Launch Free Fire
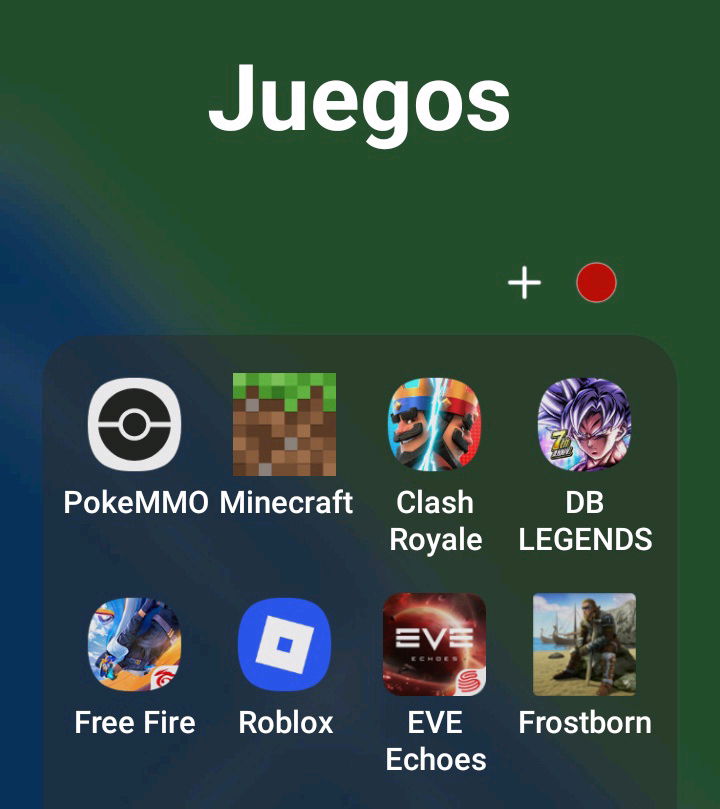Viewport: 720px width, 809px height. (134, 645)
